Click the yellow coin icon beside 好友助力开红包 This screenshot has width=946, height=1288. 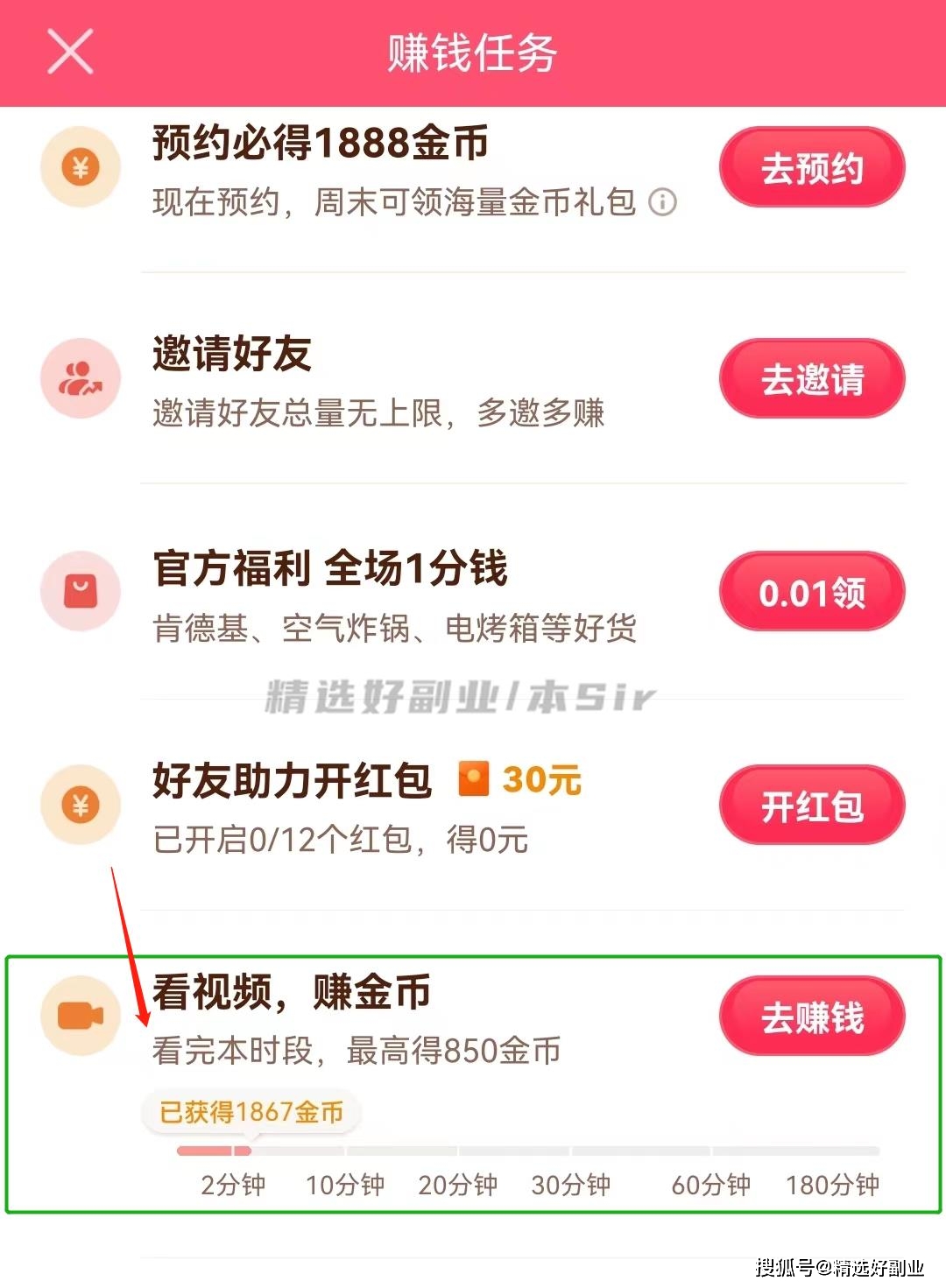point(81,805)
